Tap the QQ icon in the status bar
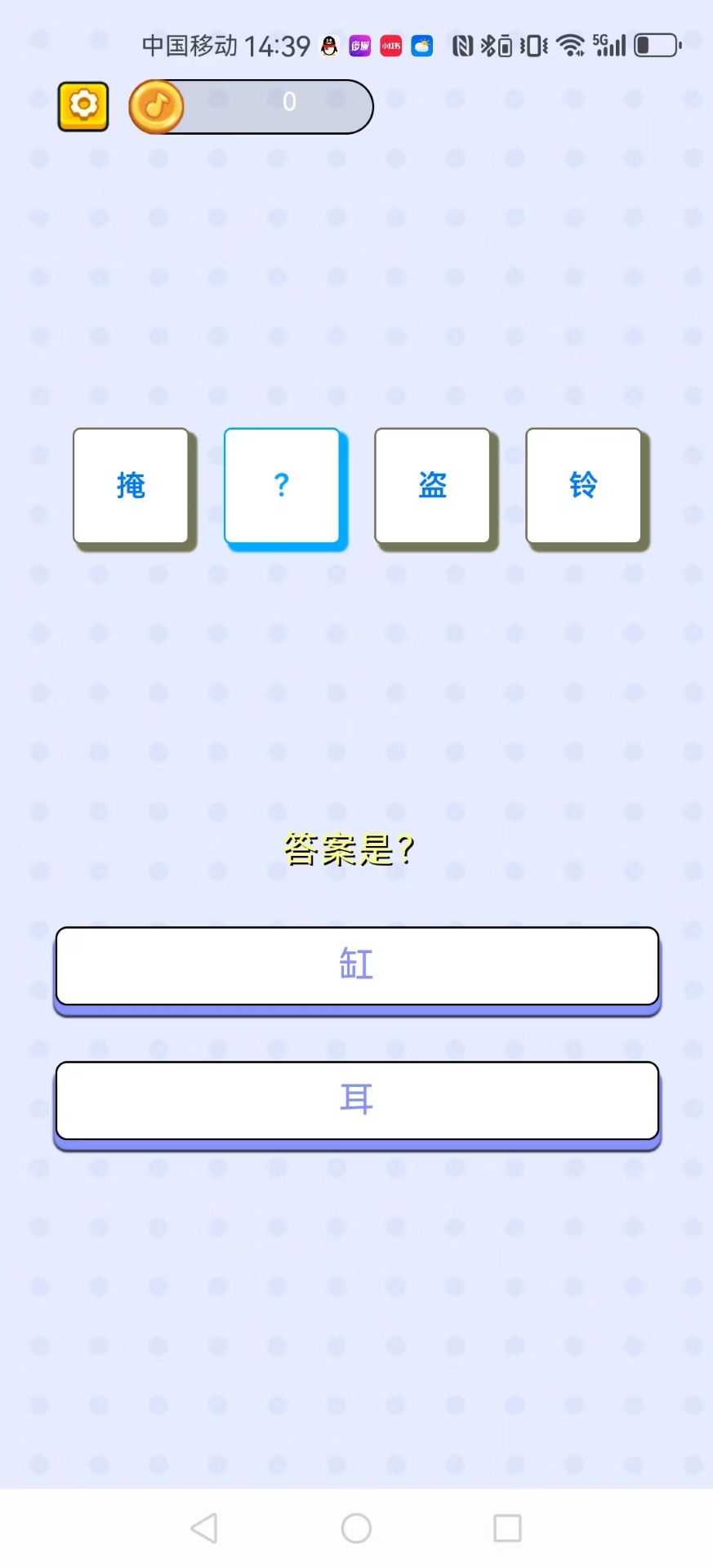The height and width of the screenshot is (1568, 713). pos(328,46)
